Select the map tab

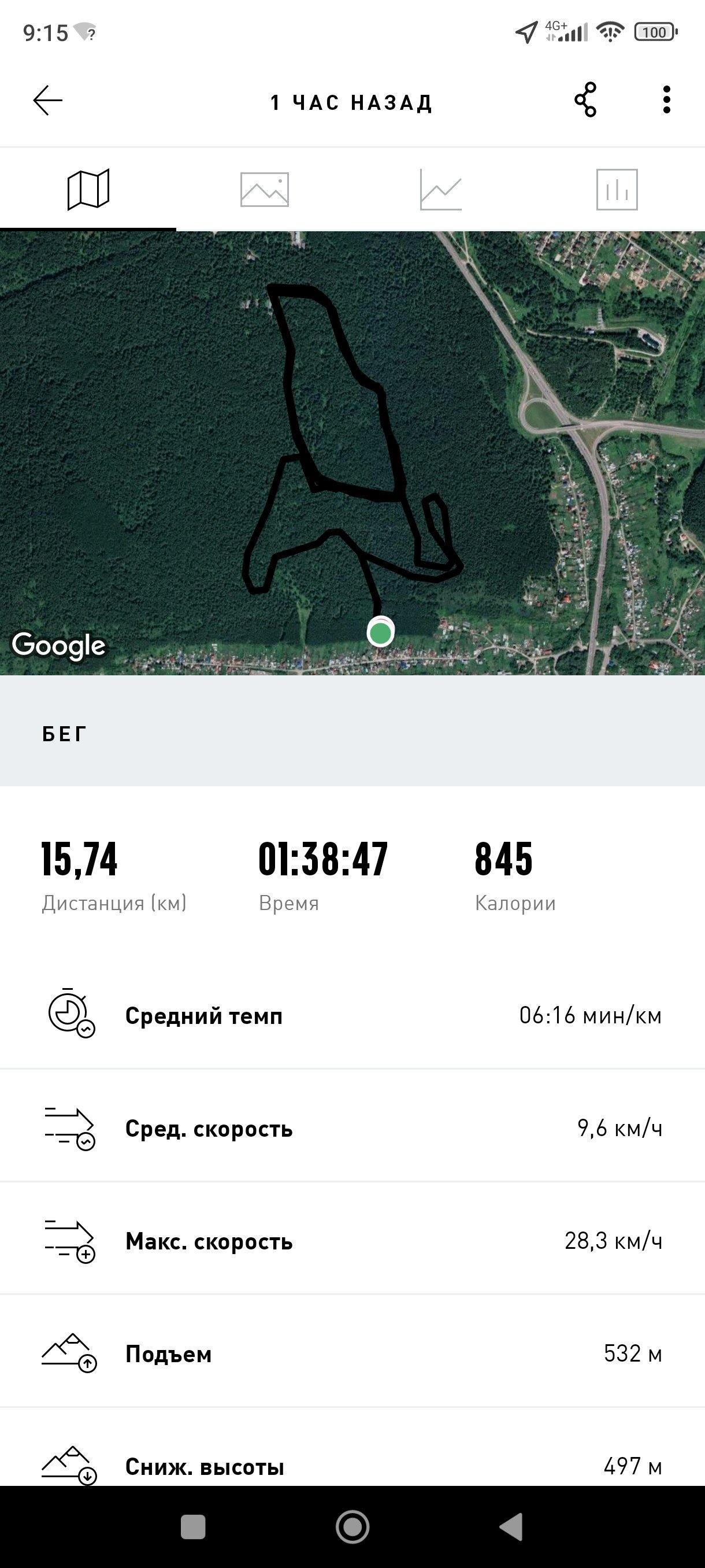(x=88, y=189)
